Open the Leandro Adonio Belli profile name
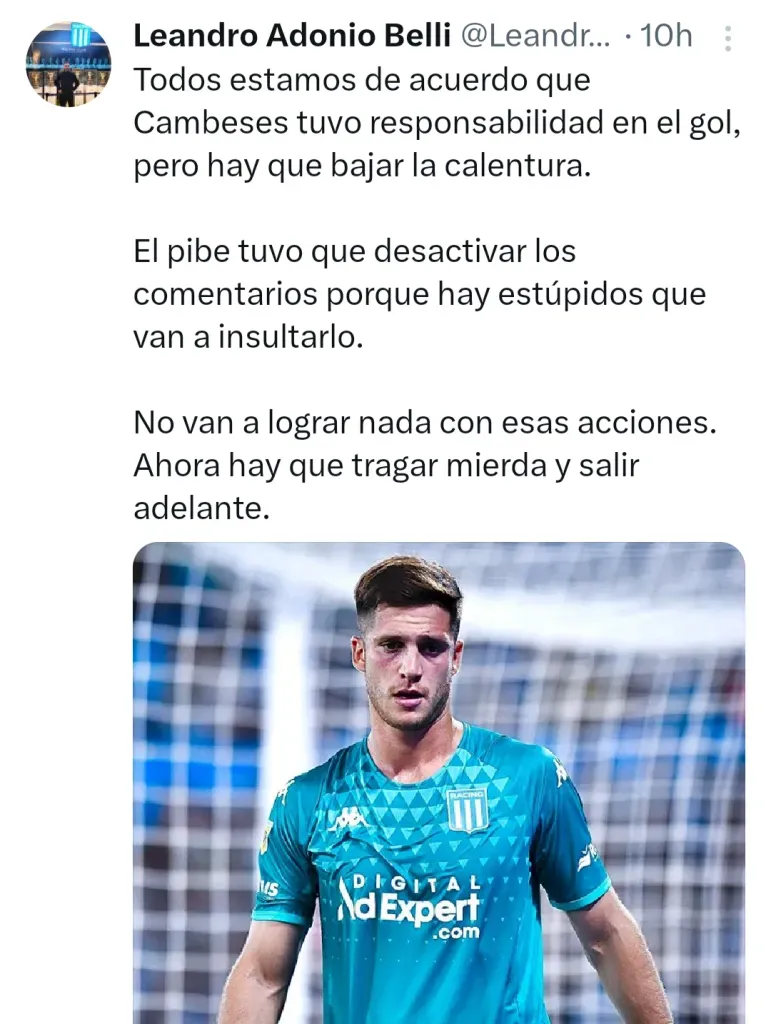 pyautogui.click(x=292, y=36)
